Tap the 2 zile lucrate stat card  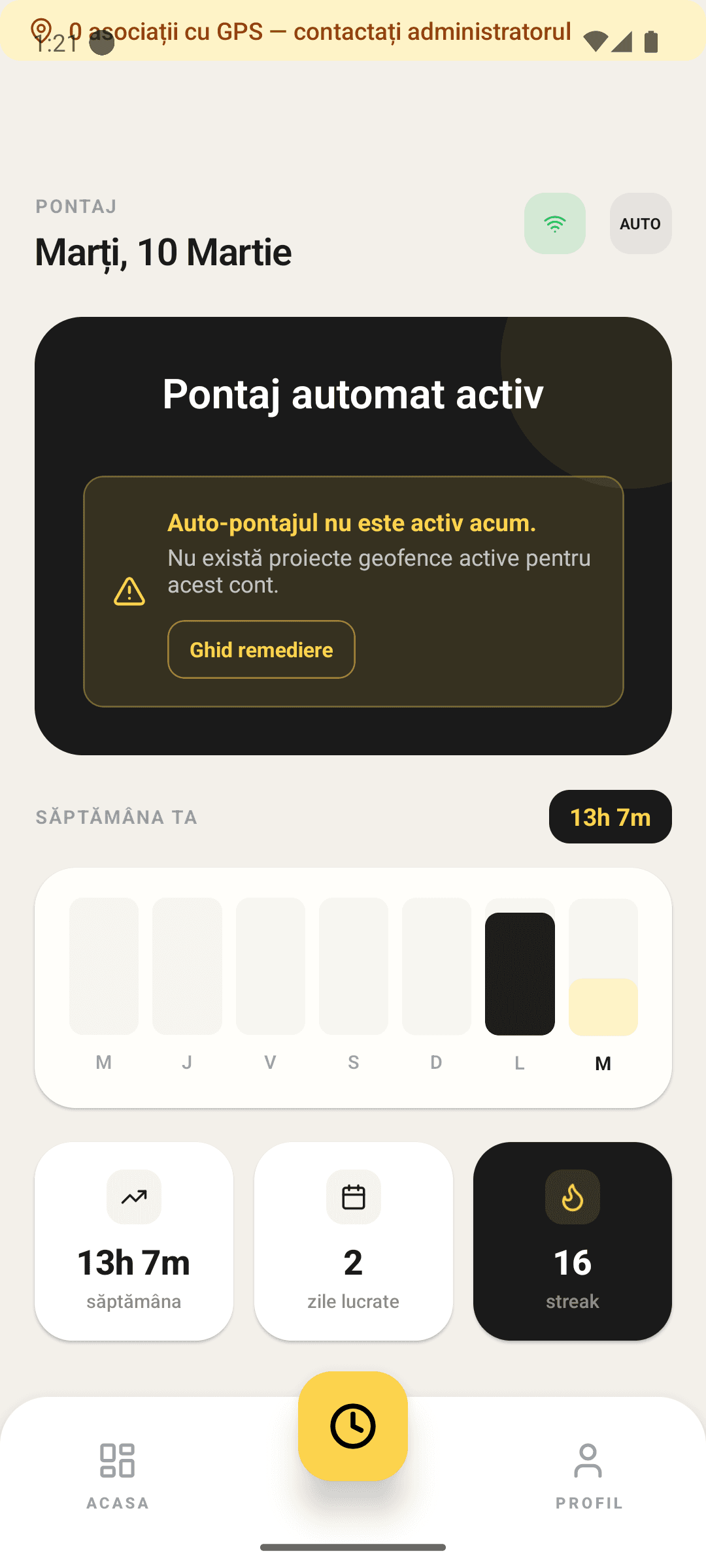tap(353, 1244)
